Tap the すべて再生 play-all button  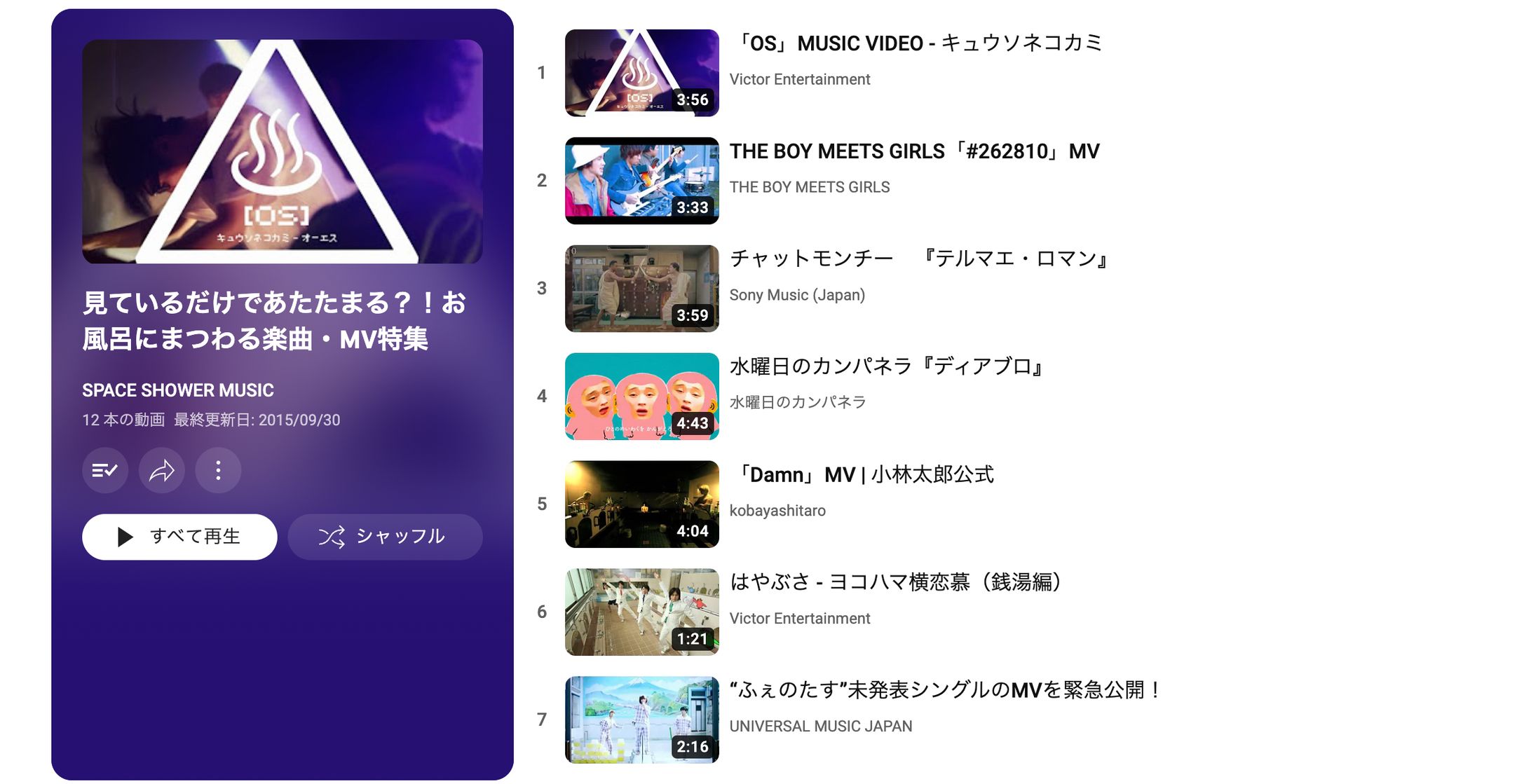coord(179,537)
